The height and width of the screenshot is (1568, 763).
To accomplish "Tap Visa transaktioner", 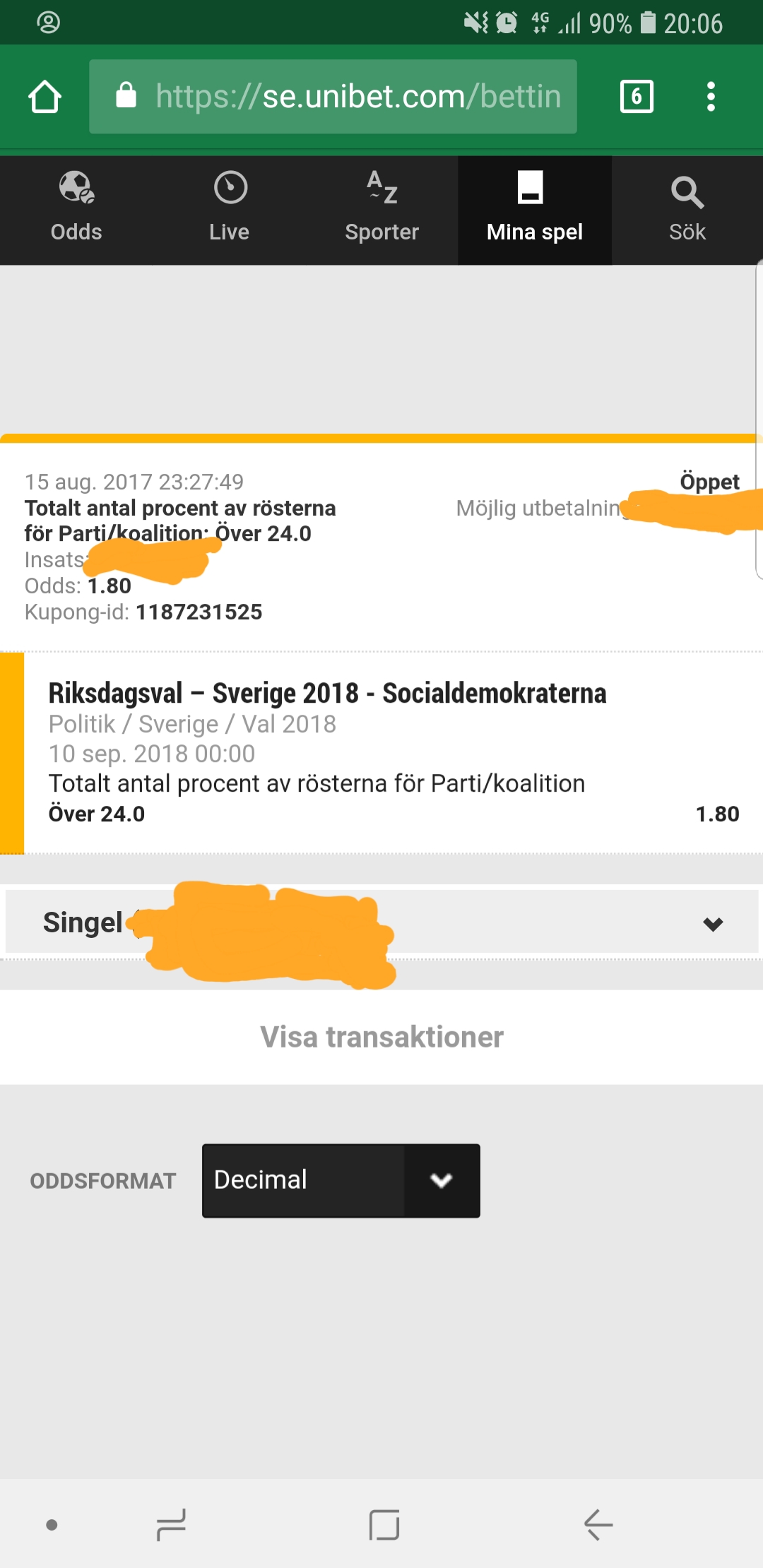I will (381, 1037).
